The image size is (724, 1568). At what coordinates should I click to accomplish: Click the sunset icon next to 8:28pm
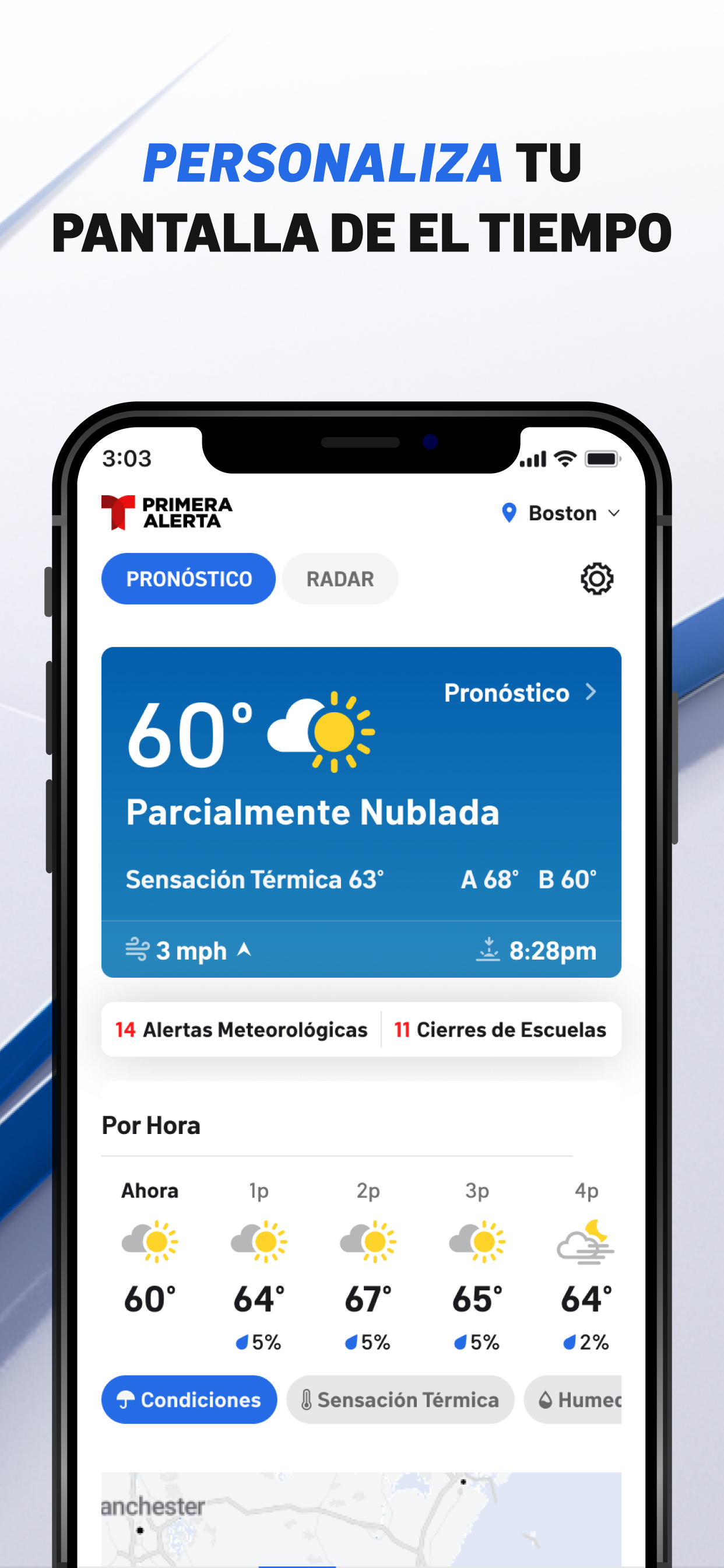pos(490,949)
